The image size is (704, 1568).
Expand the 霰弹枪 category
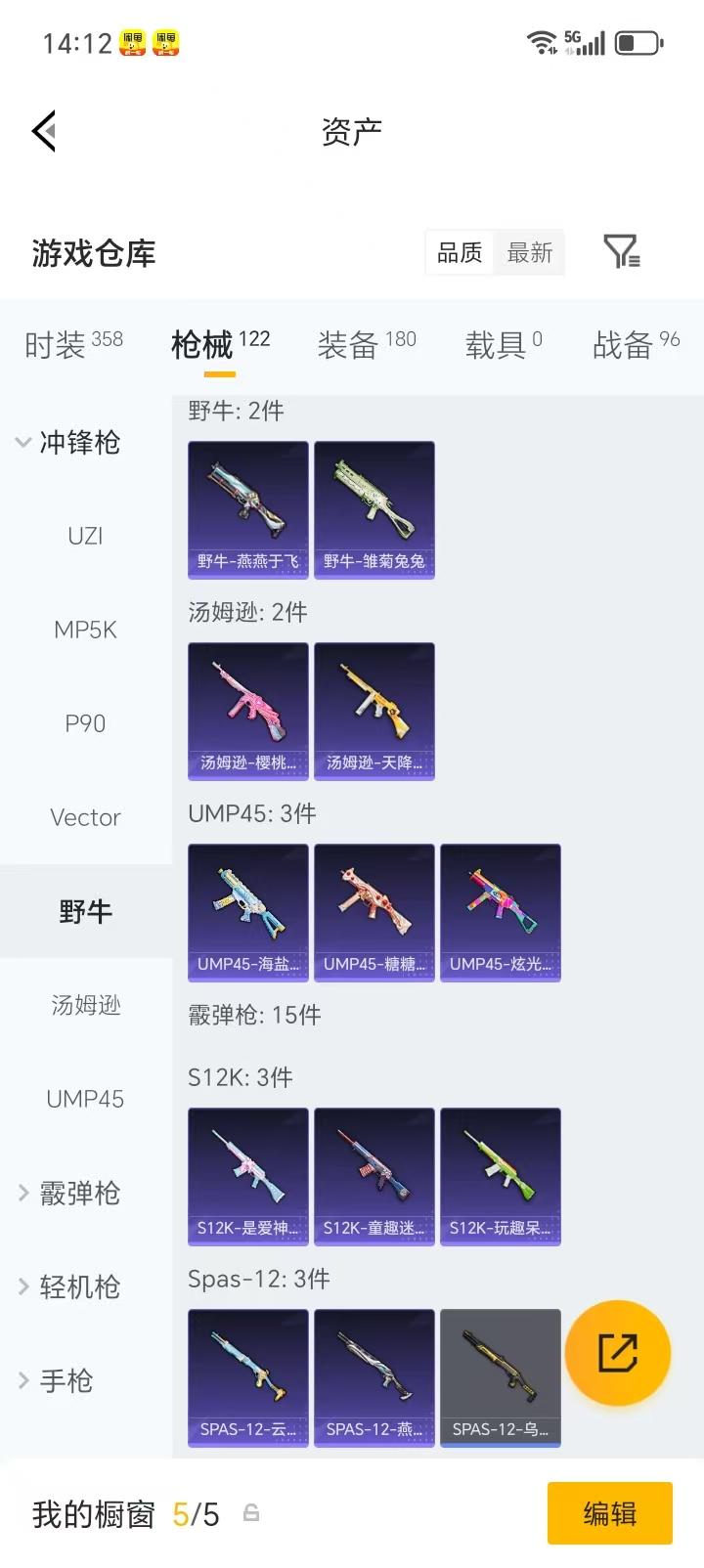[80, 1193]
